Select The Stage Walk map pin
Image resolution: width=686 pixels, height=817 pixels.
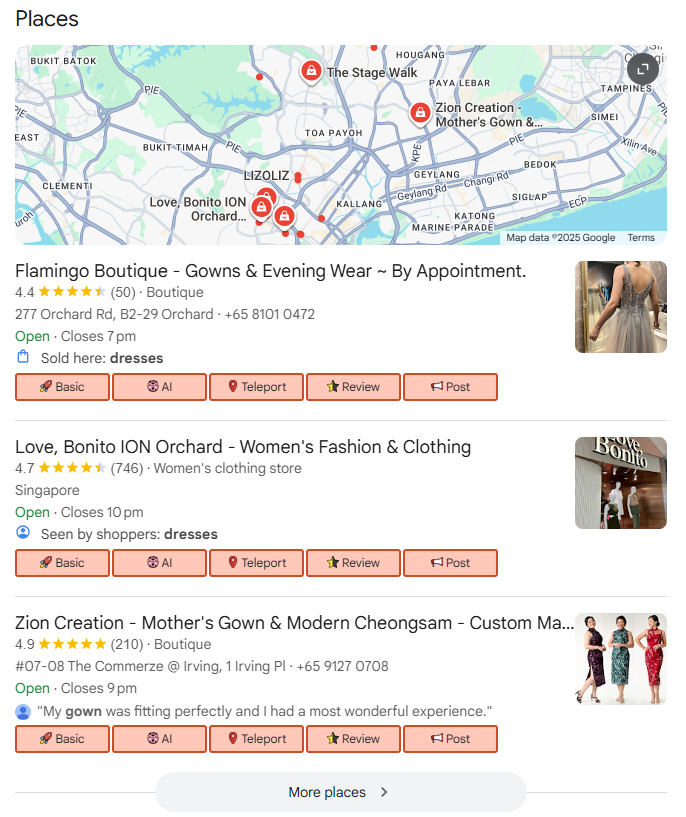(312, 71)
